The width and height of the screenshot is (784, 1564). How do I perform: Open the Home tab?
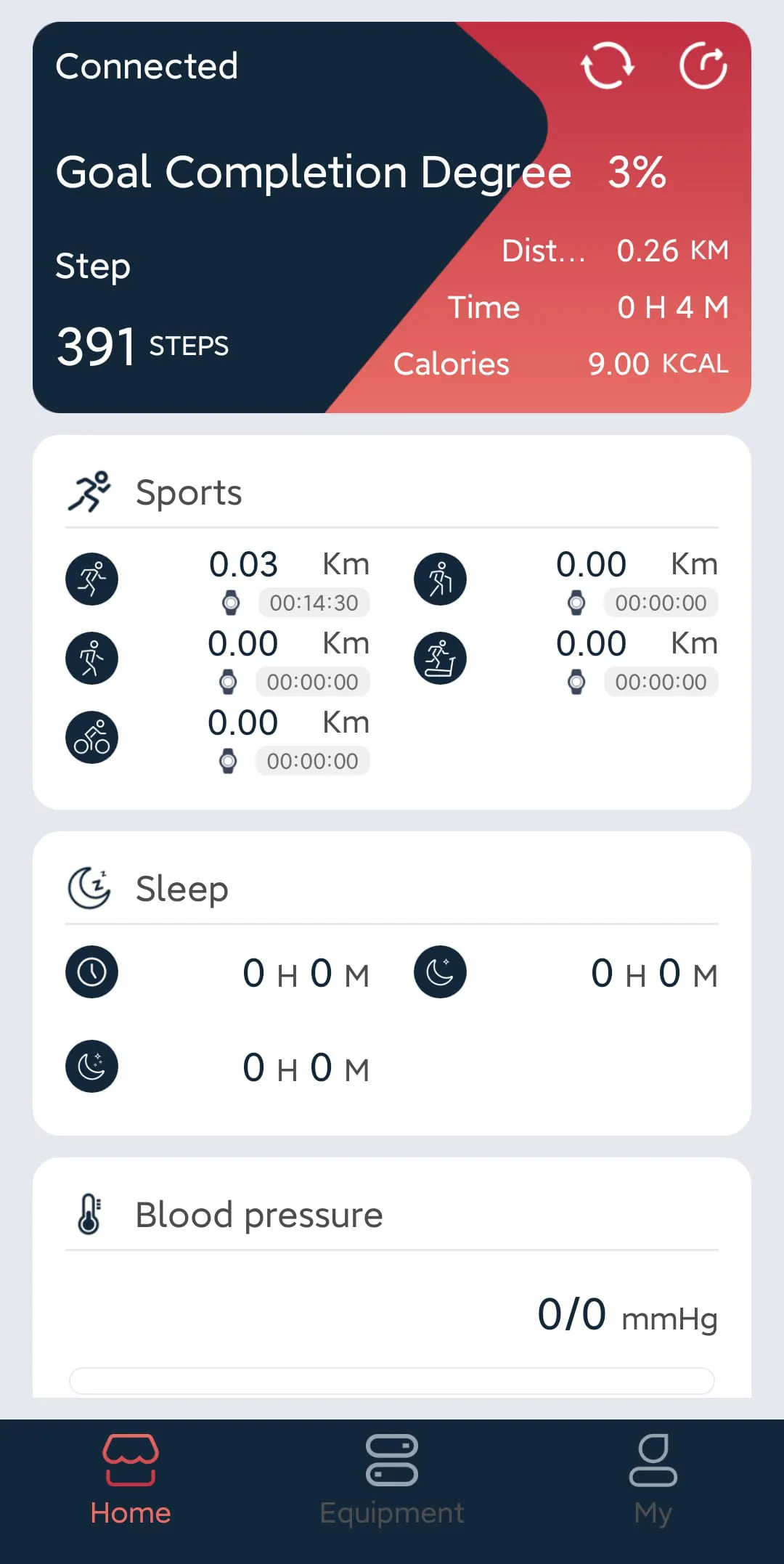click(130, 1481)
